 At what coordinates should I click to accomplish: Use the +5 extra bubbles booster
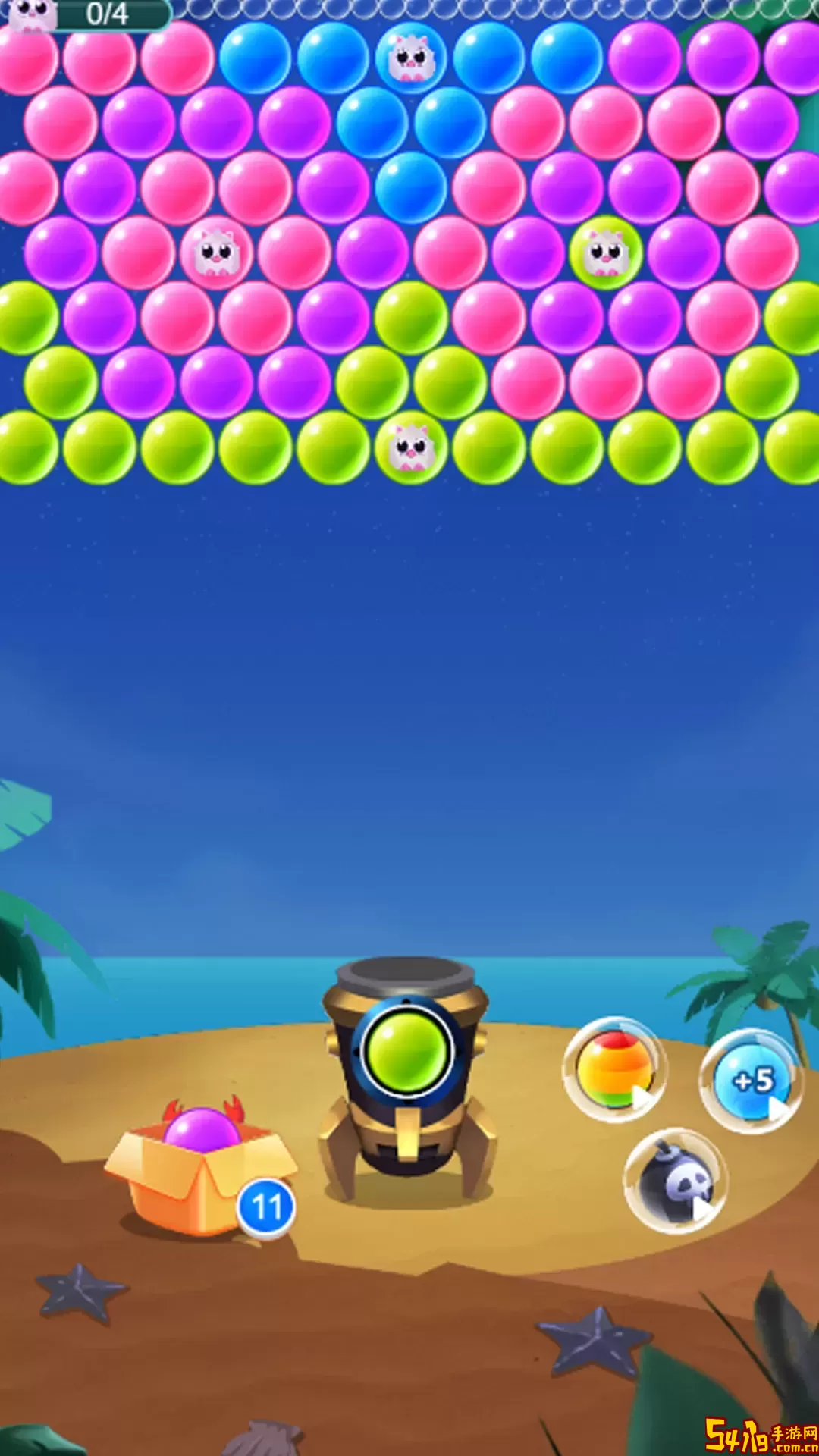(x=751, y=1081)
